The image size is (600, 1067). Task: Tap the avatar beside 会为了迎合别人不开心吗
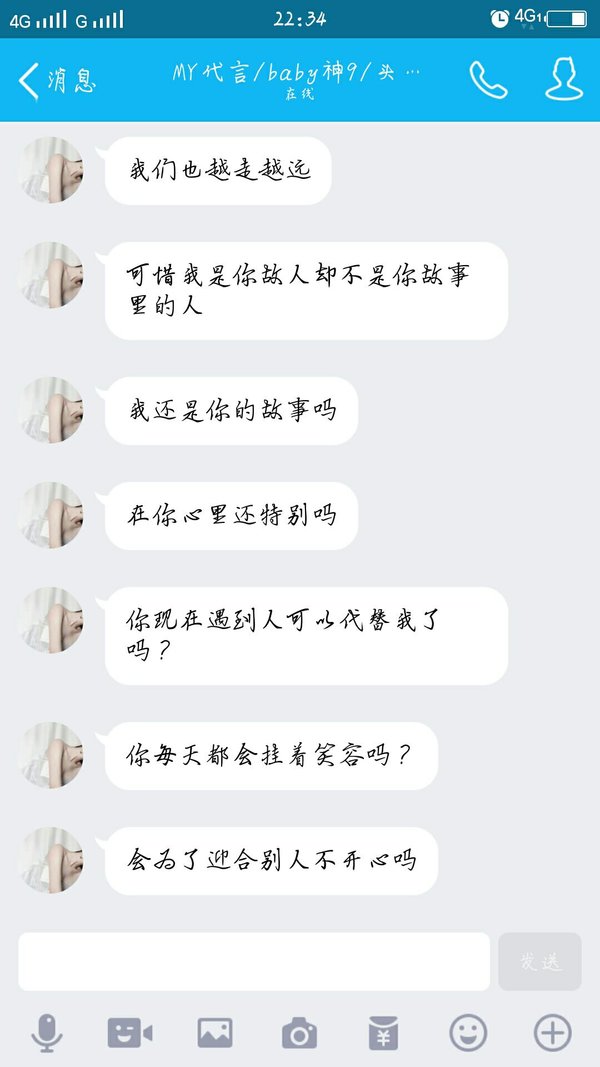(51, 860)
